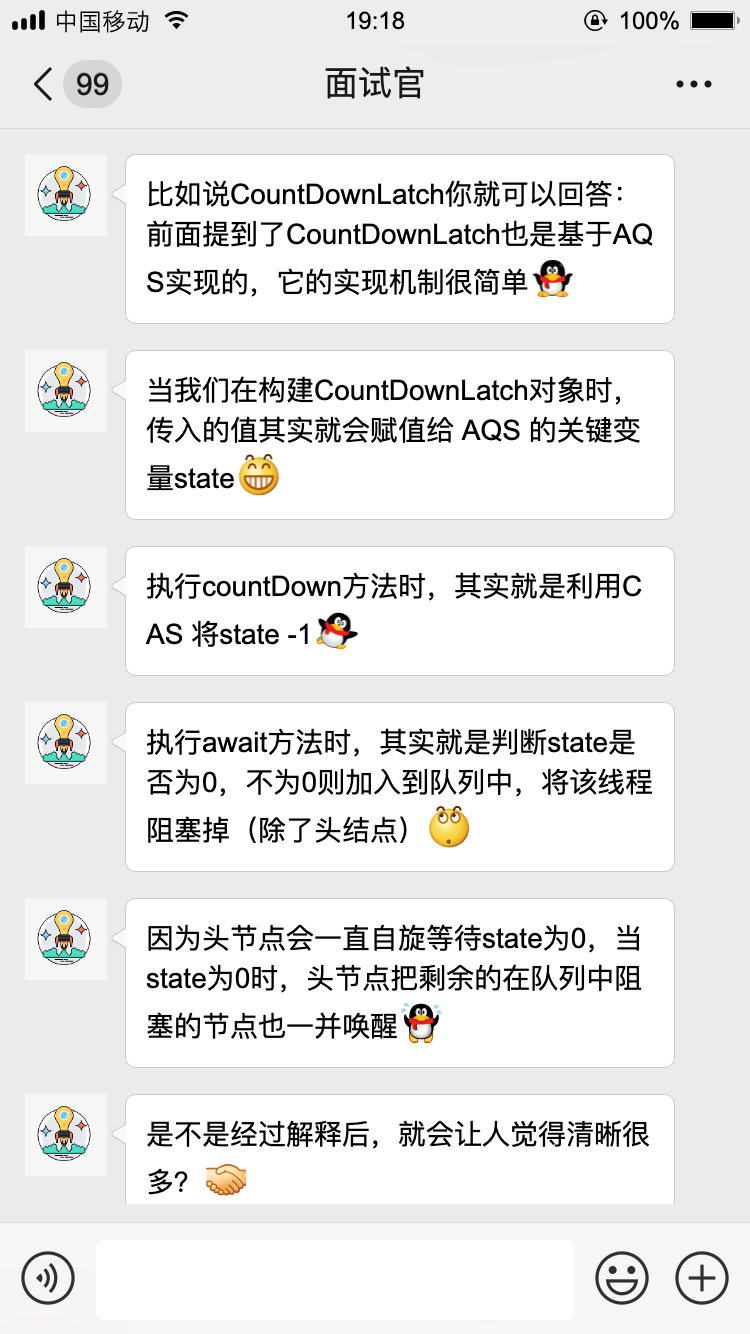Switch to voice message input

[x=48, y=1278]
